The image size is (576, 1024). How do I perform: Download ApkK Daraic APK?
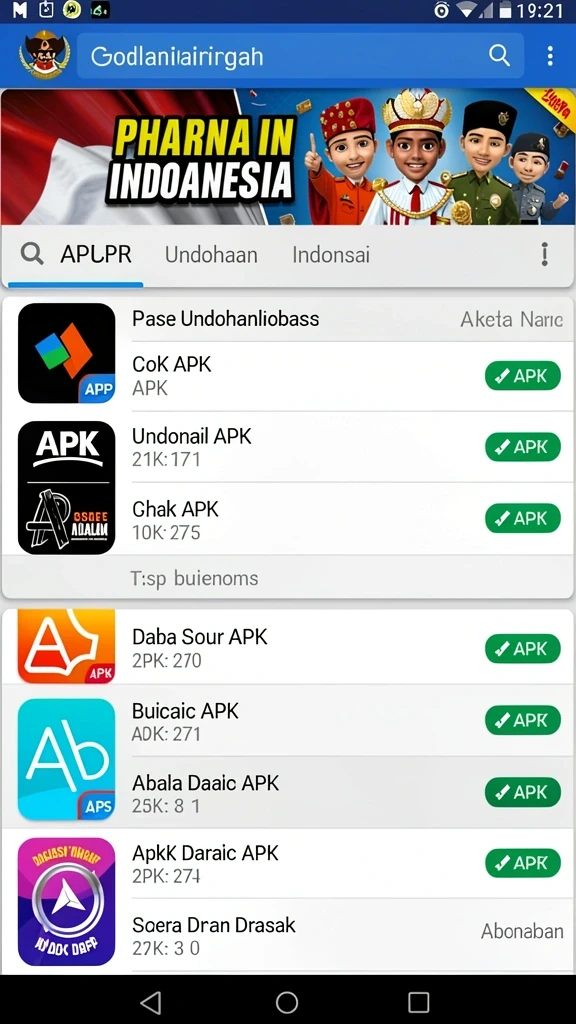(x=522, y=863)
